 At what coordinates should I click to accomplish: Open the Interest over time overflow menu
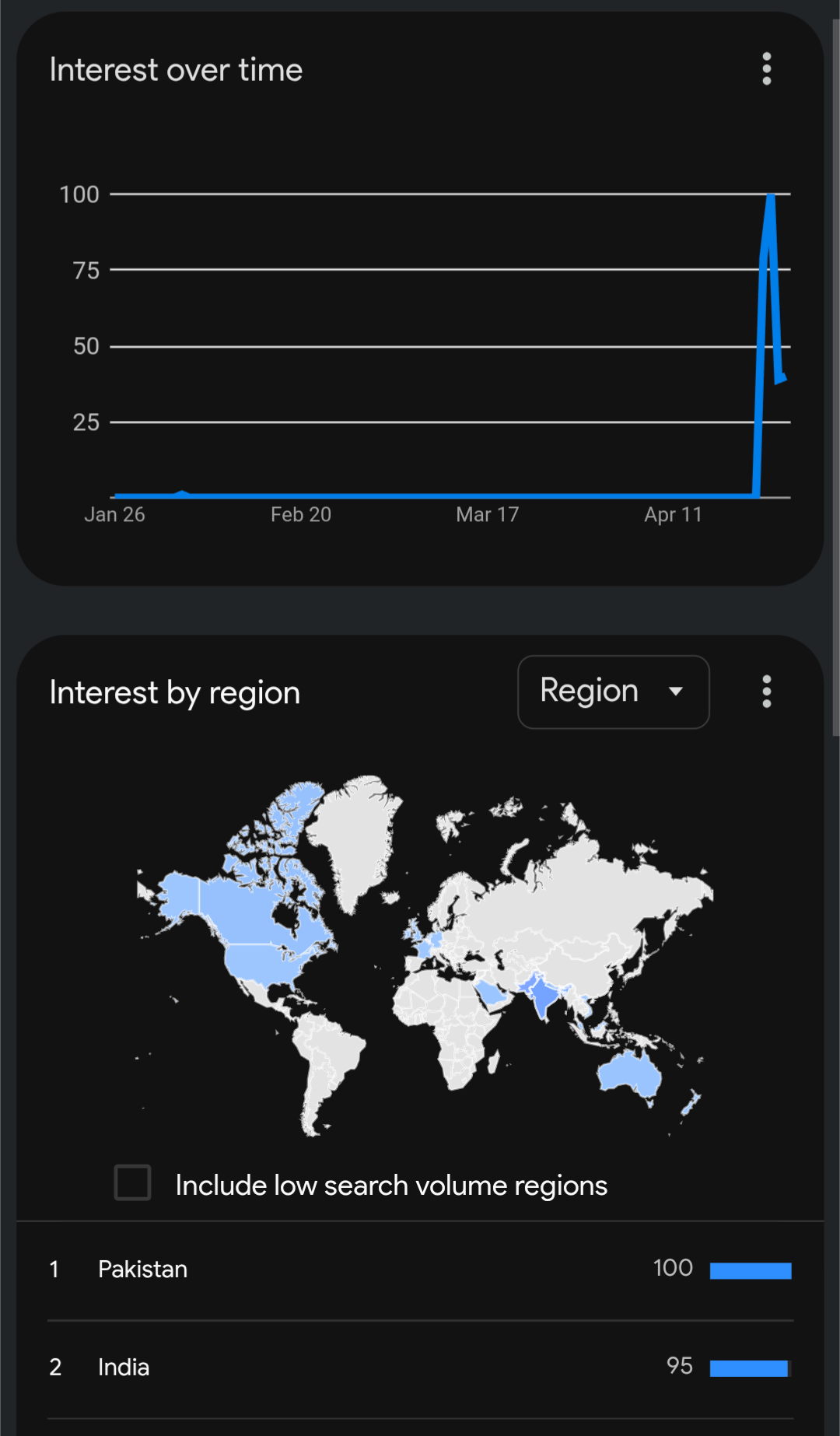[x=767, y=69]
